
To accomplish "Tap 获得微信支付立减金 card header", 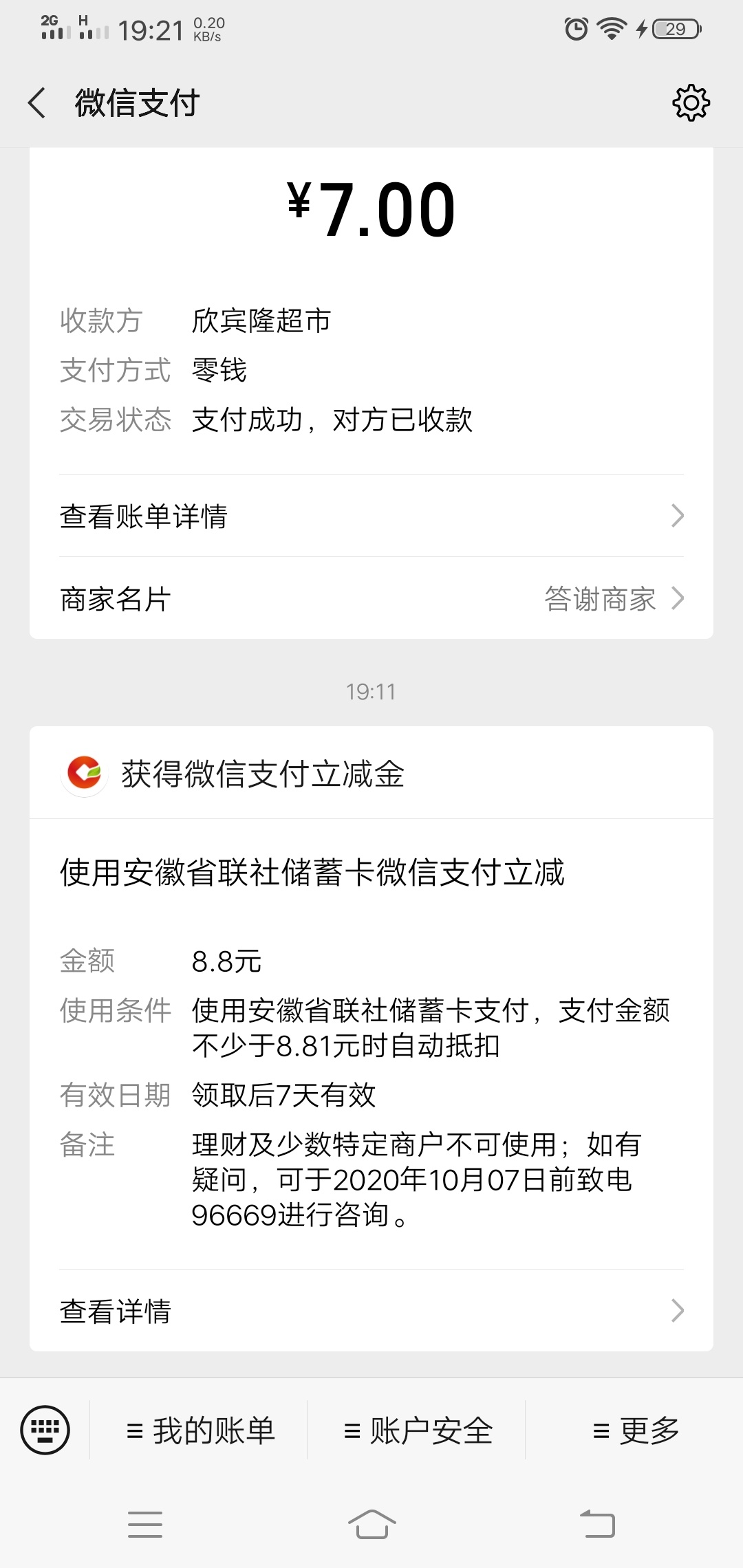I will tap(371, 773).
